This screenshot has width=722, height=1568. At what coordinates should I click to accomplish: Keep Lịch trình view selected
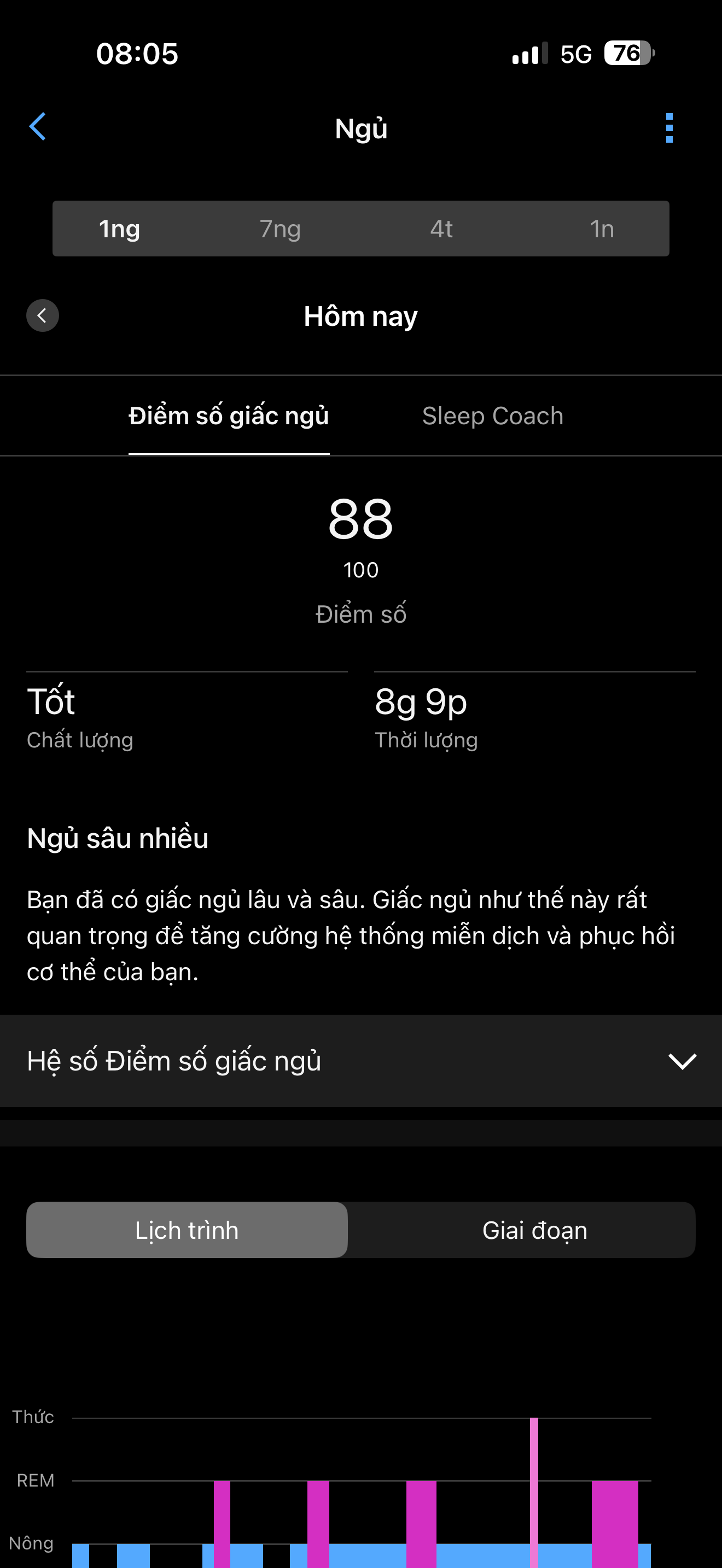tap(185, 1230)
